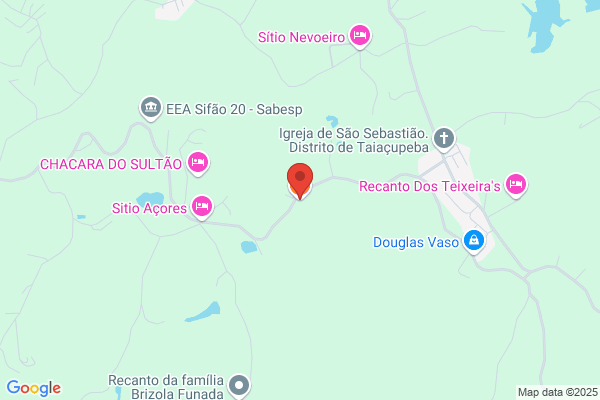Open the CHACARA DO SULTÃO lodging pin
600x400 pixels.
[198, 163]
